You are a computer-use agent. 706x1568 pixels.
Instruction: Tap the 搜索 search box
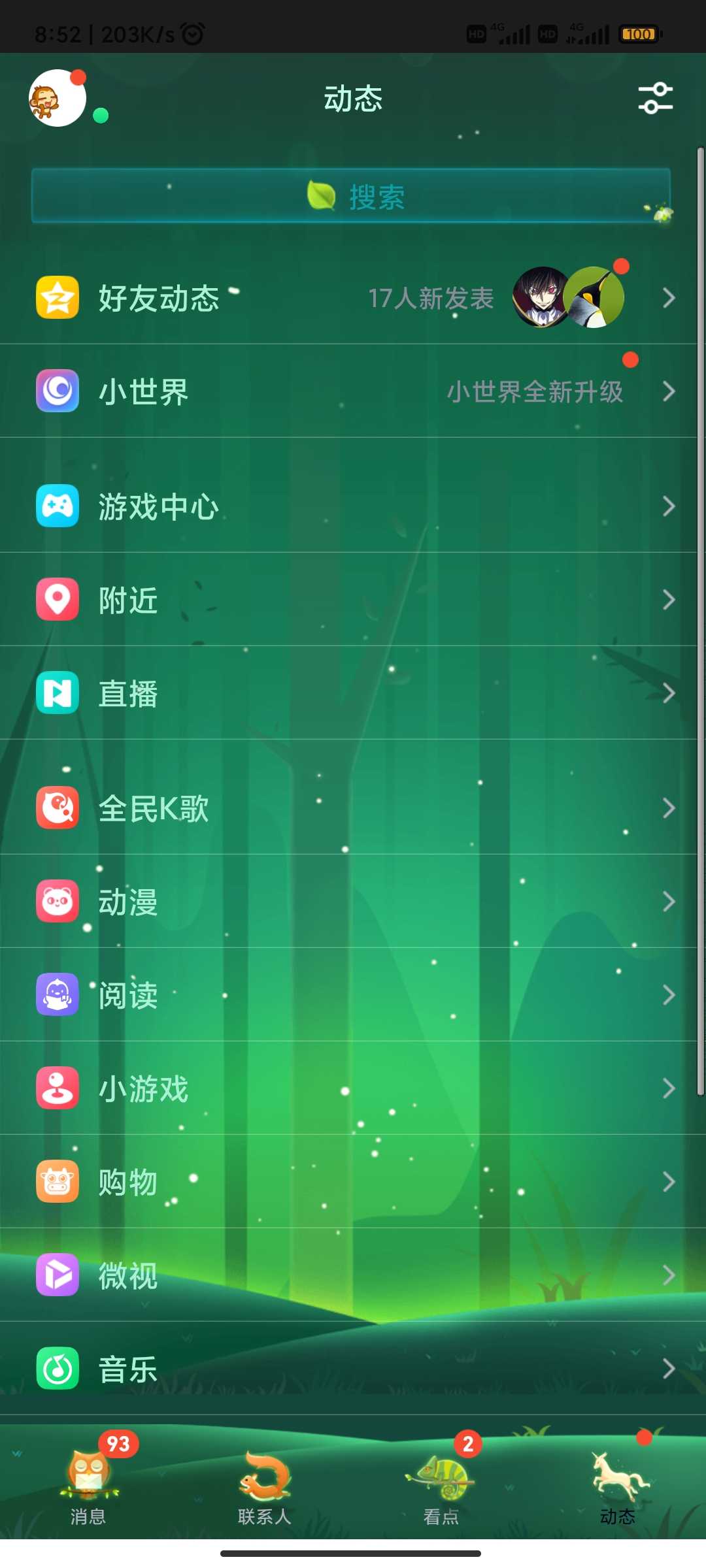351,196
